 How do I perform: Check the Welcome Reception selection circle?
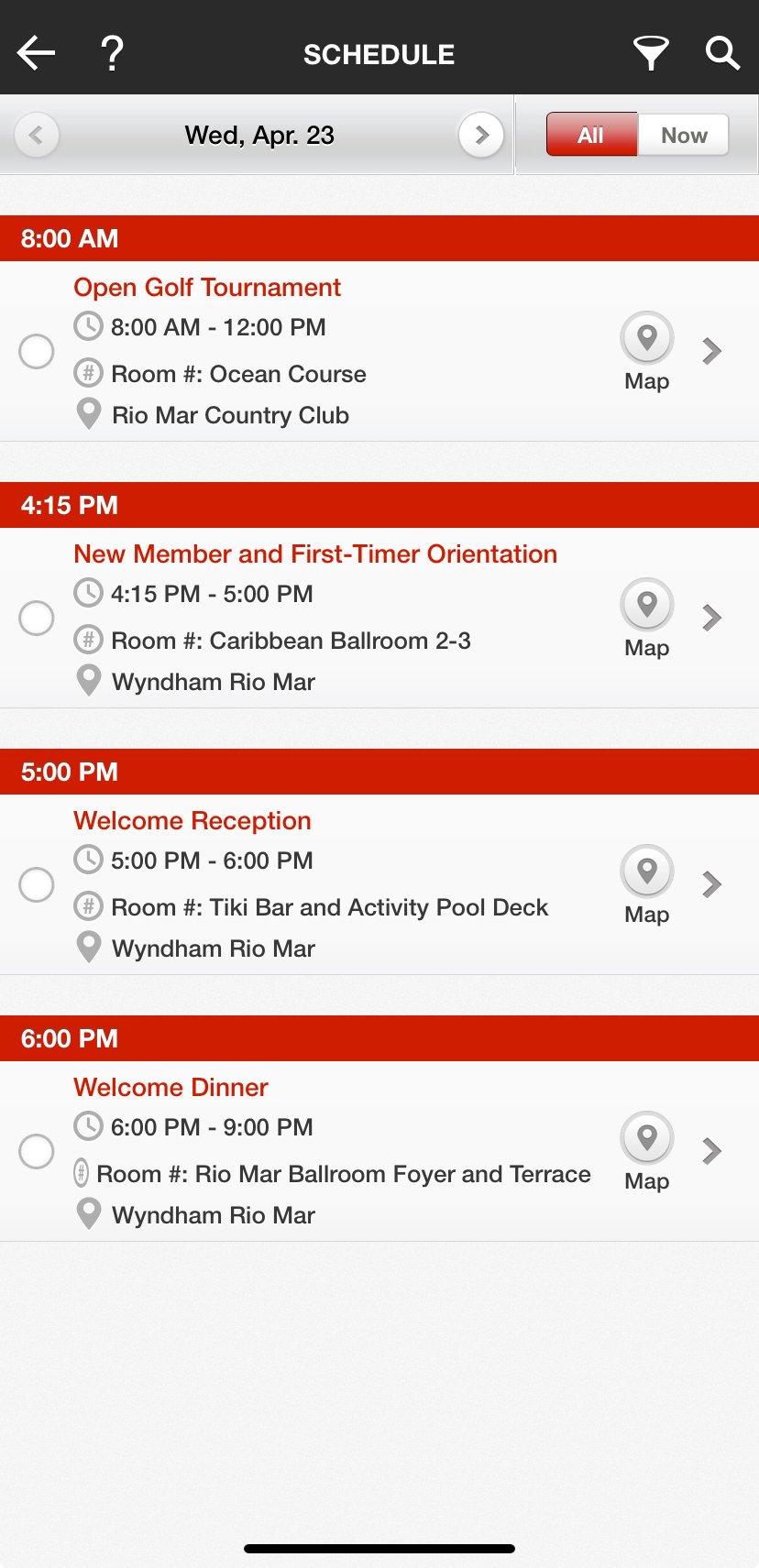click(37, 884)
